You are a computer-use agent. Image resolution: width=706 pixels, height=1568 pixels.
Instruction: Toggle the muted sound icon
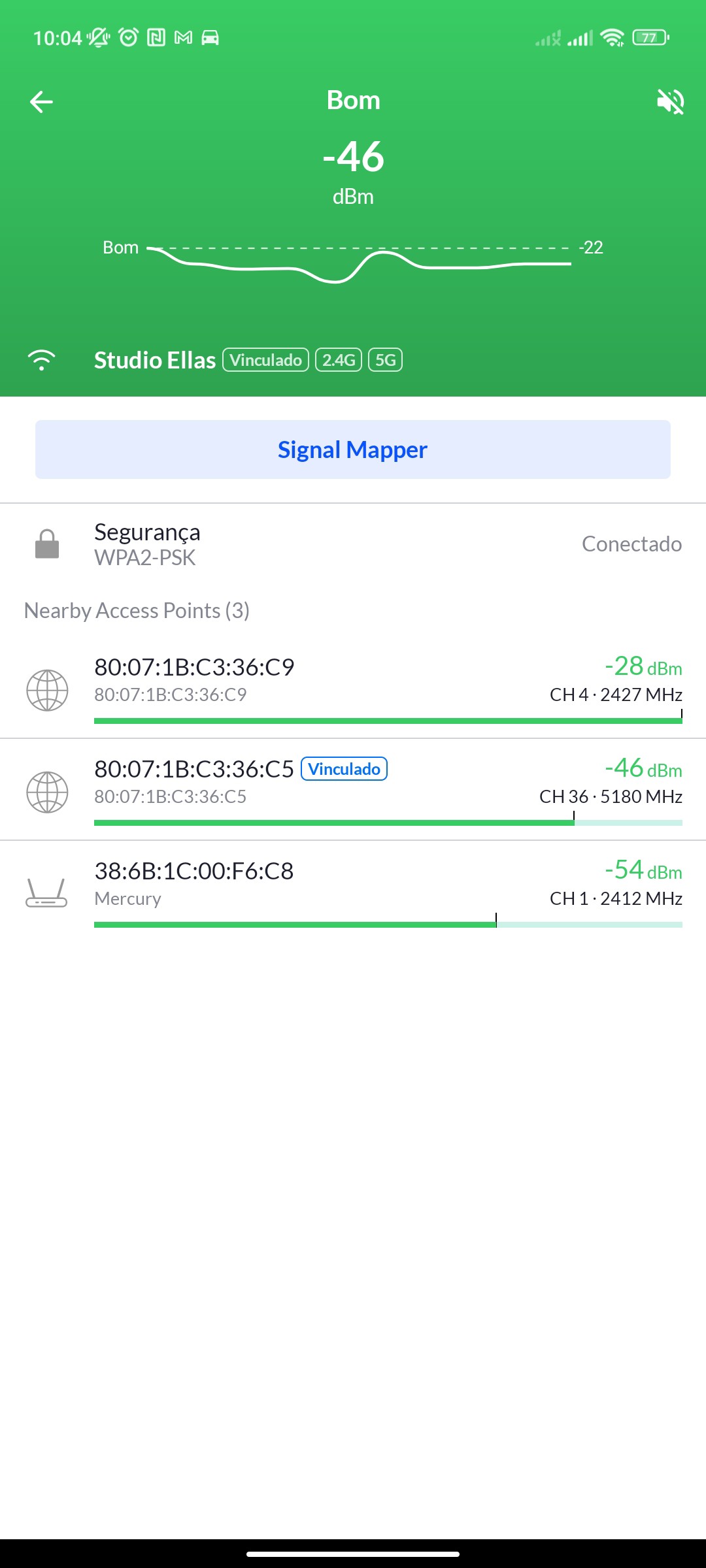coord(670,102)
